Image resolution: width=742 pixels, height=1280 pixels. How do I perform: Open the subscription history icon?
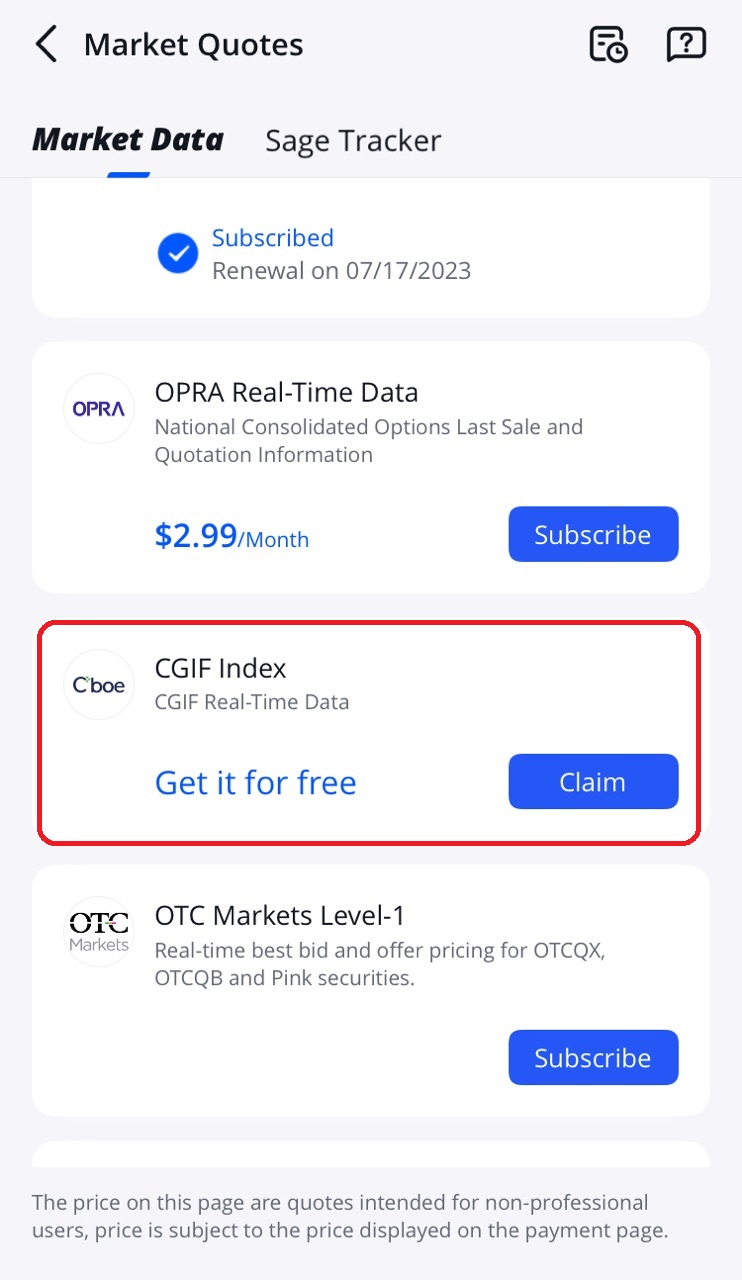coord(608,44)
